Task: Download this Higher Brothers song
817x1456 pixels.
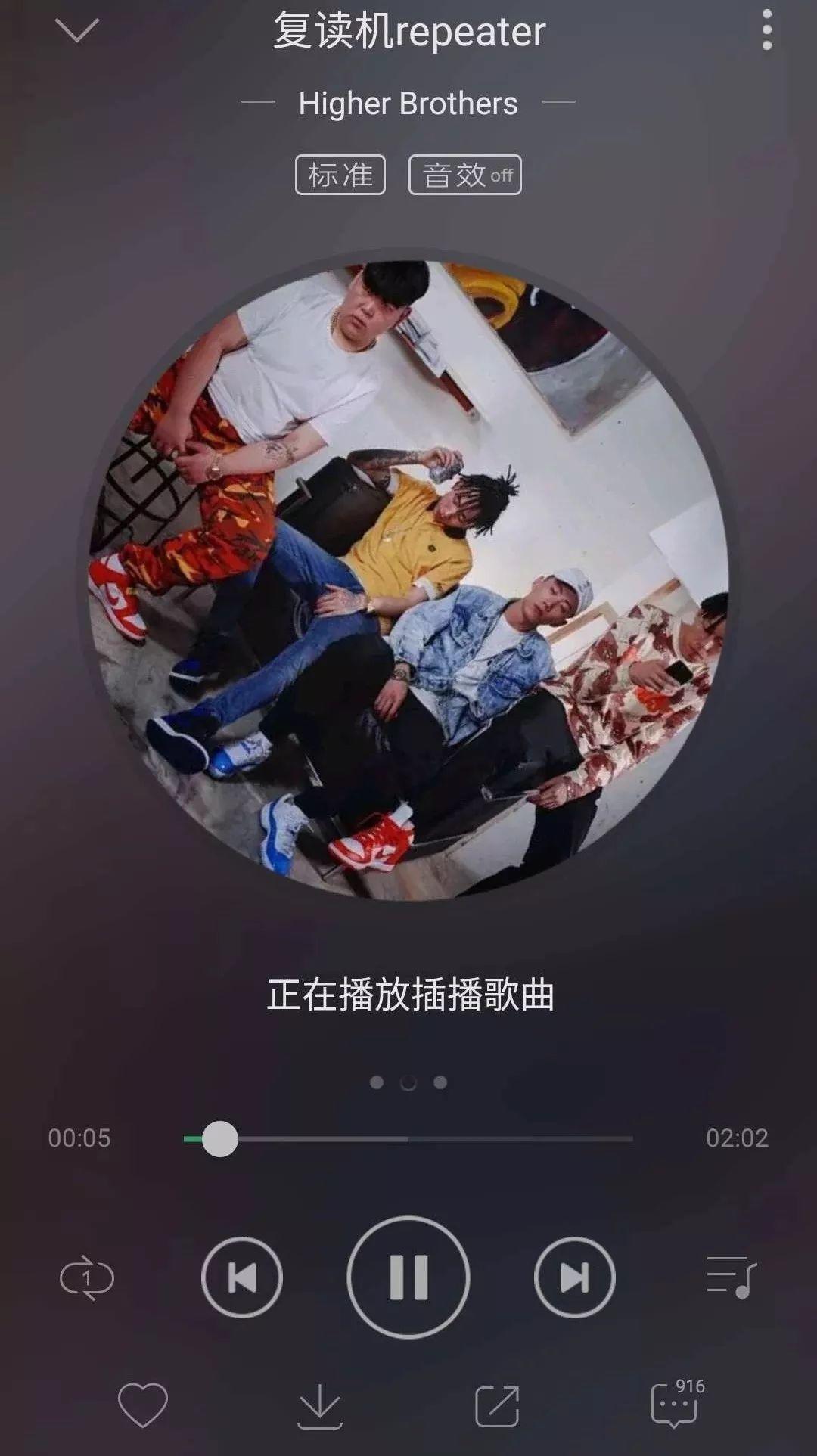Action: pos(318,1403)
